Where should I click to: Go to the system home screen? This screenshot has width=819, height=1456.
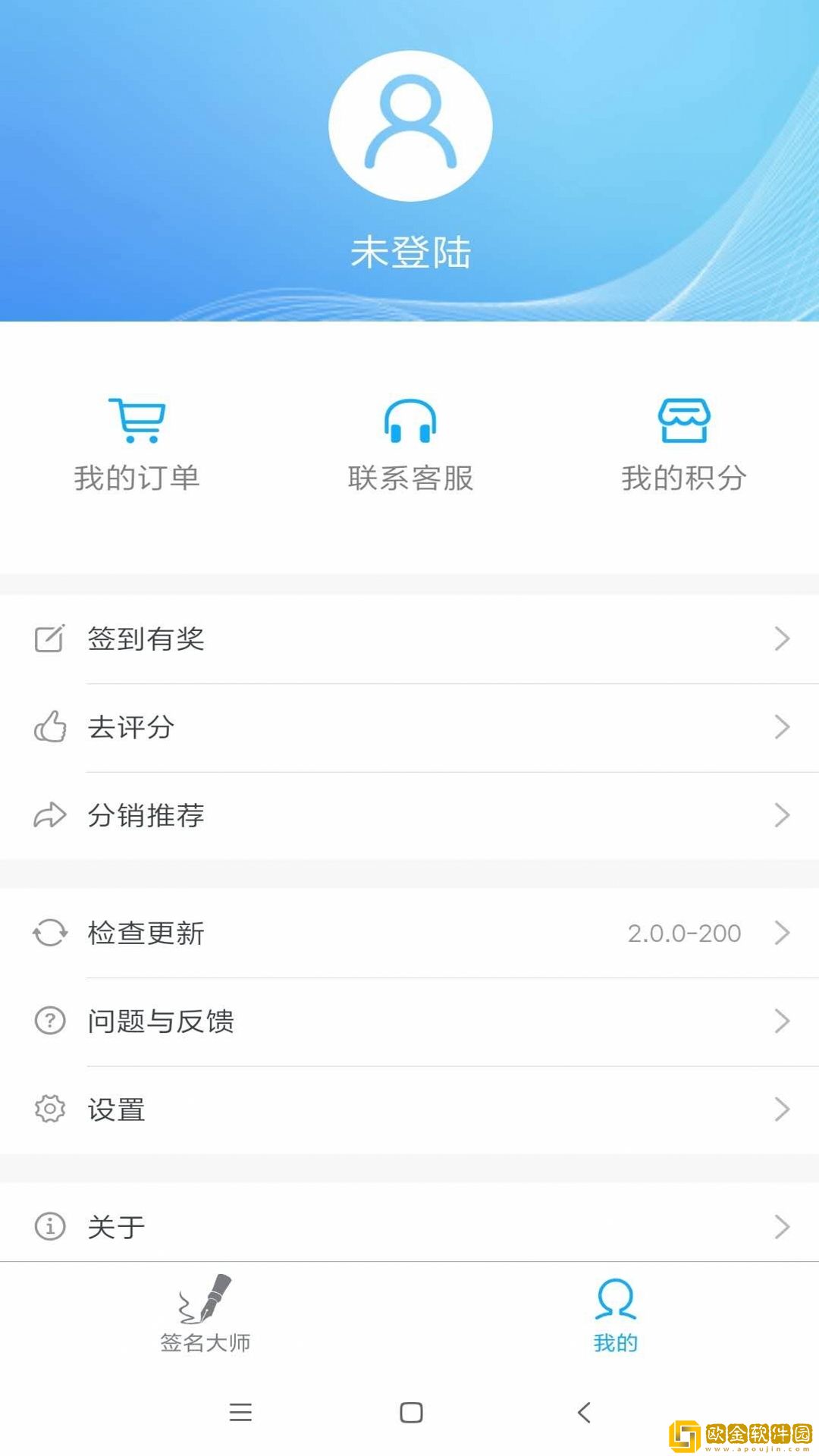click(411, 1412)
